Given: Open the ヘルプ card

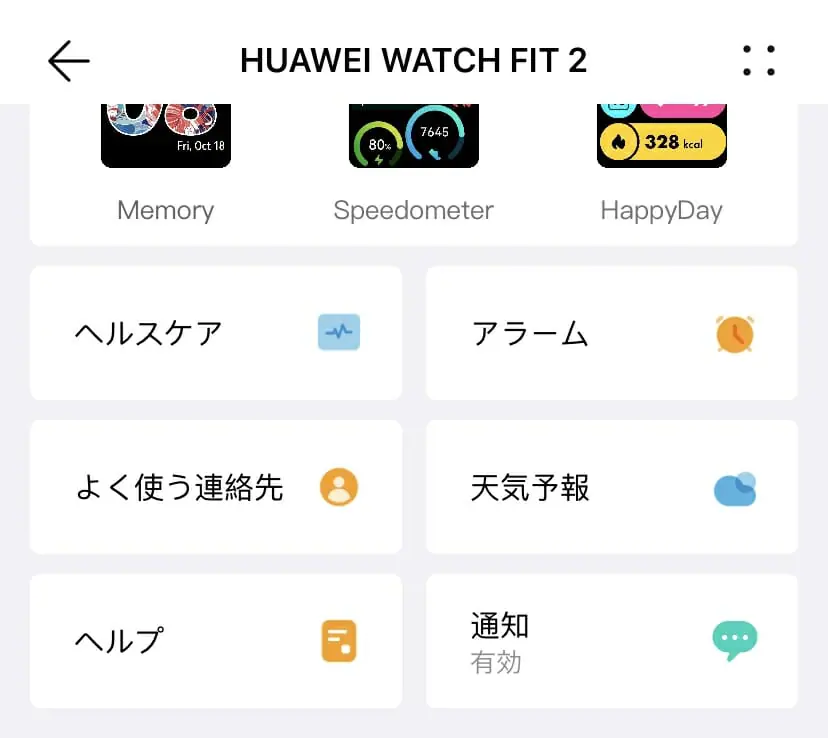Looking at the screenshot, I should pyautogui.click(x=216, y=641).
